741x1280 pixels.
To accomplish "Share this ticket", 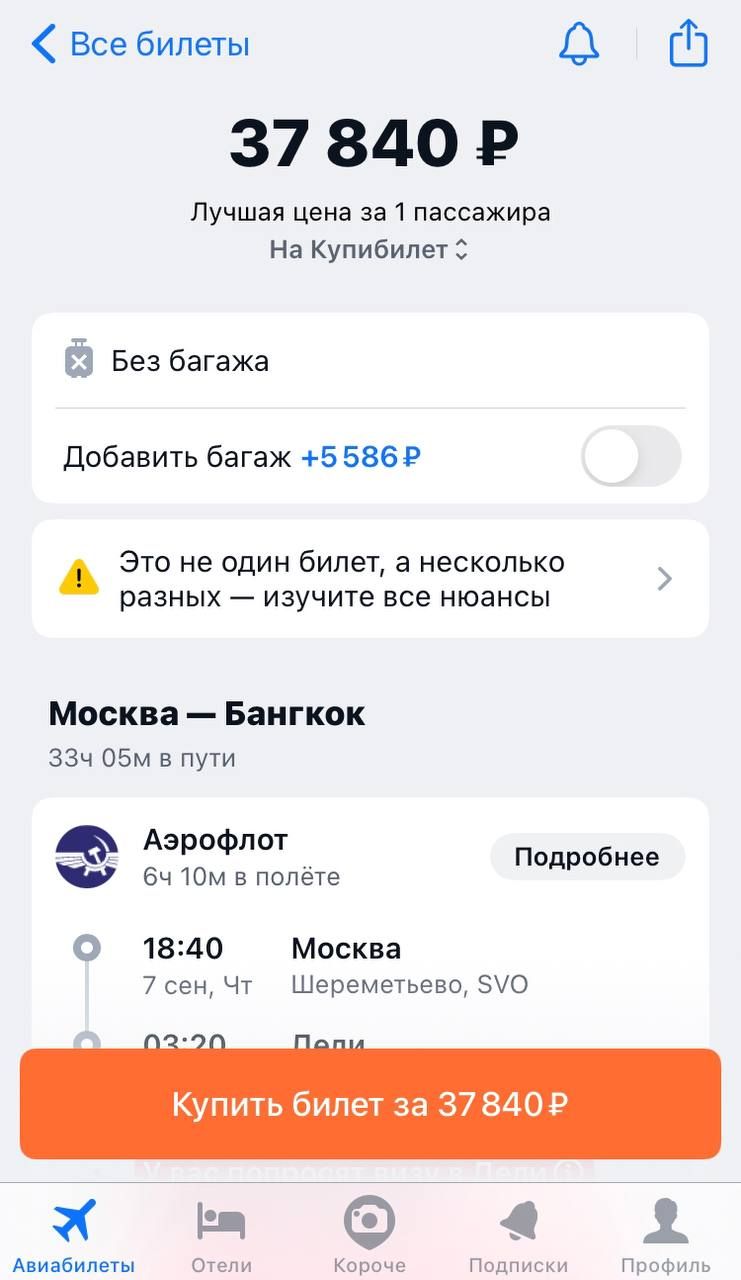I will (x=688, y=44).
